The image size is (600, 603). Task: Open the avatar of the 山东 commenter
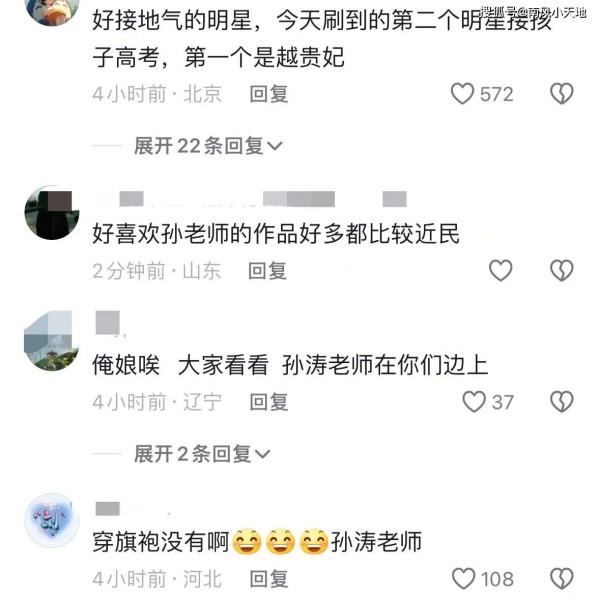point(51,212)
